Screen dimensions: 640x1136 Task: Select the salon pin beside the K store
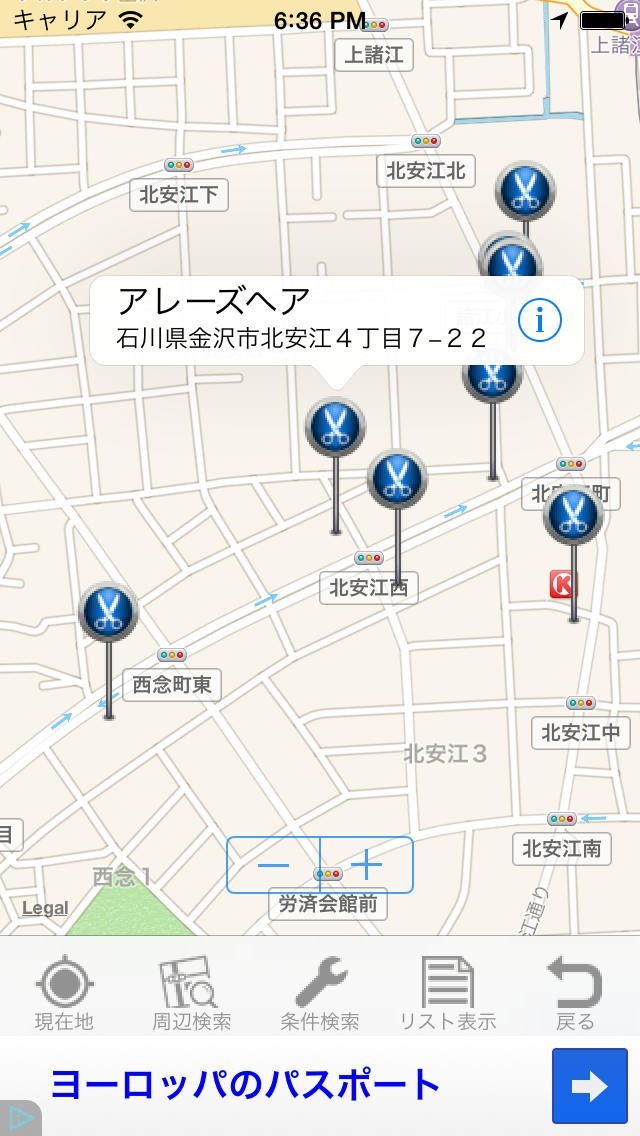(573, 516)
